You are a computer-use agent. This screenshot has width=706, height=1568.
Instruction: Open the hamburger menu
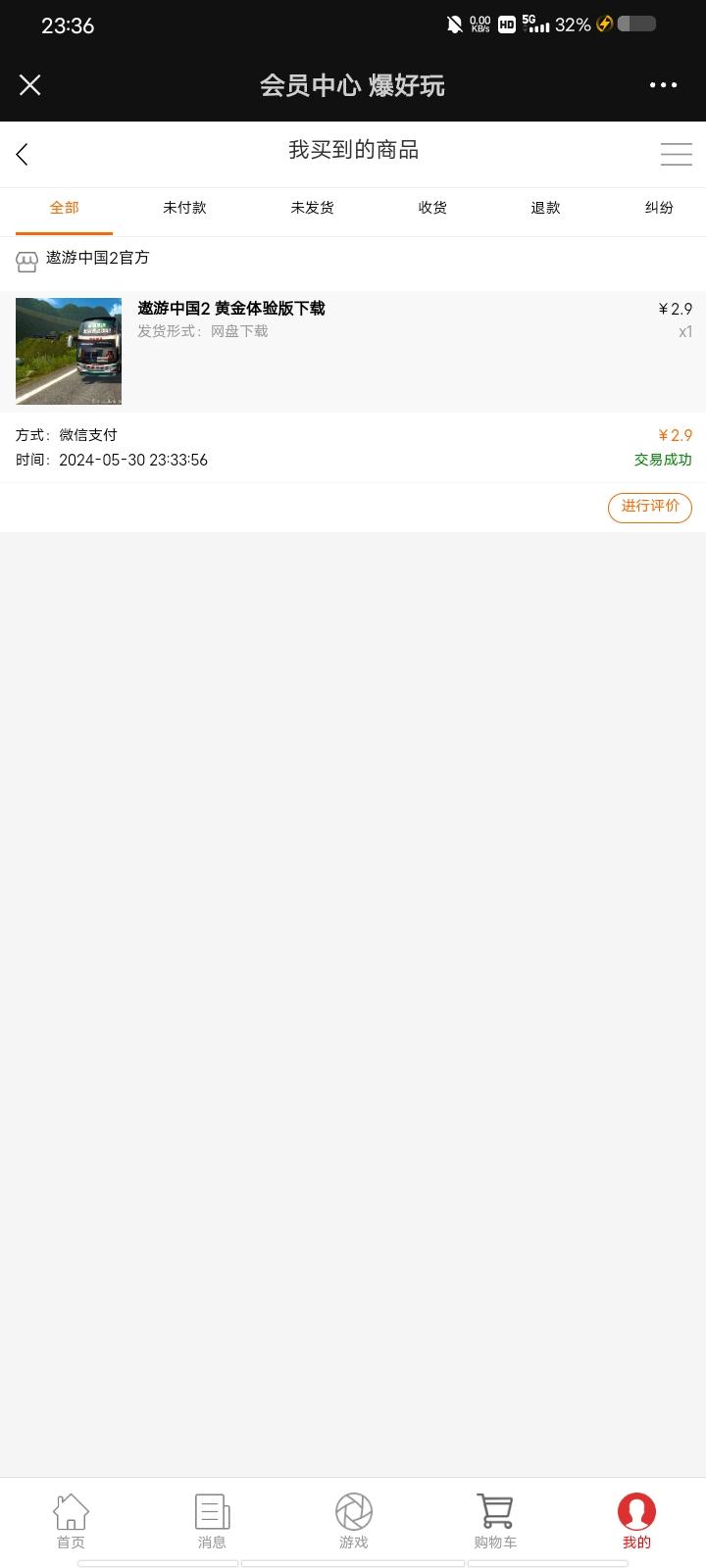[x=676, y=154]
